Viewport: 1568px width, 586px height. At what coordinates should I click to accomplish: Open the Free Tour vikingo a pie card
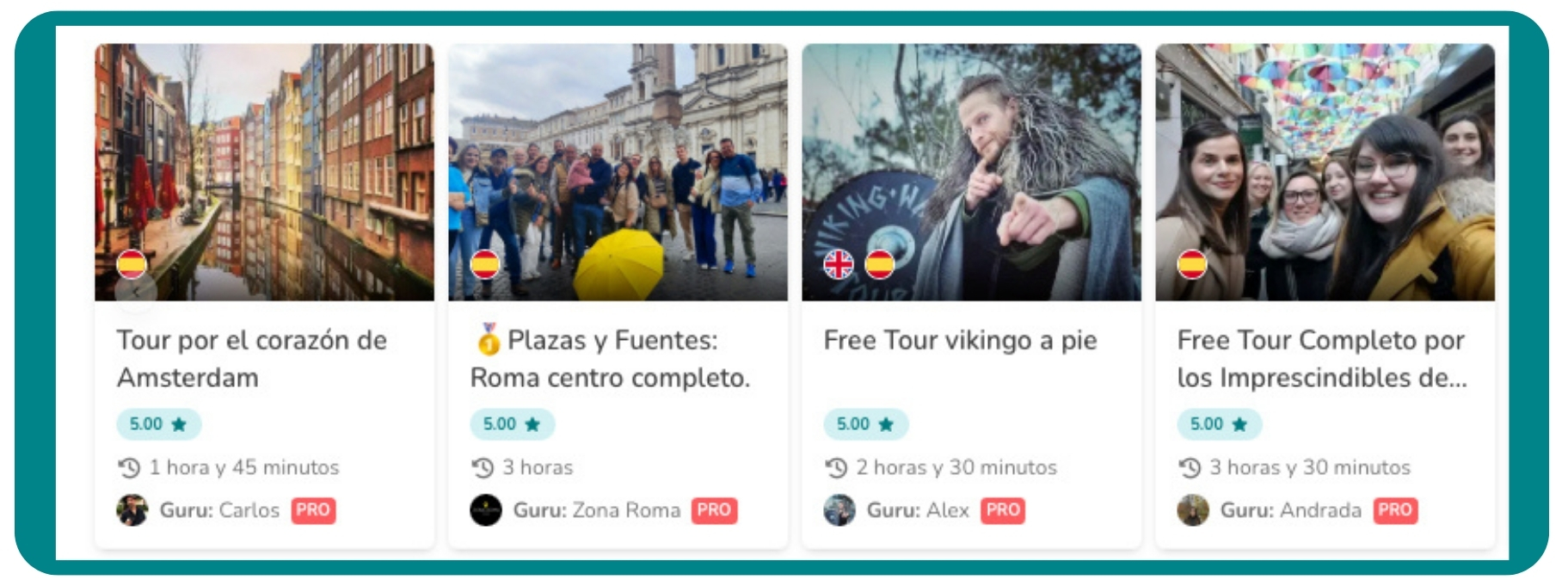pos(960,341)
